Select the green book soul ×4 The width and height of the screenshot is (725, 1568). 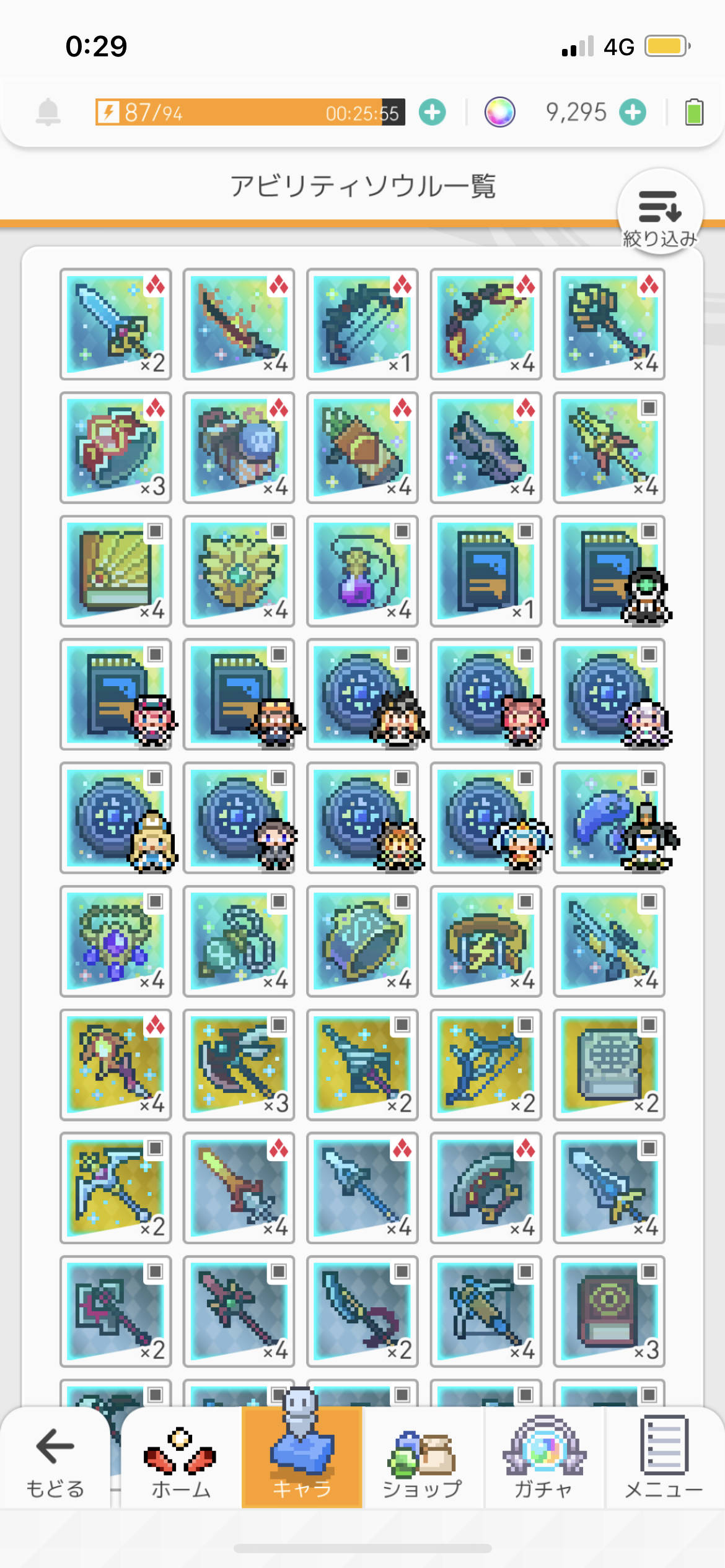[x=115, y=571]
